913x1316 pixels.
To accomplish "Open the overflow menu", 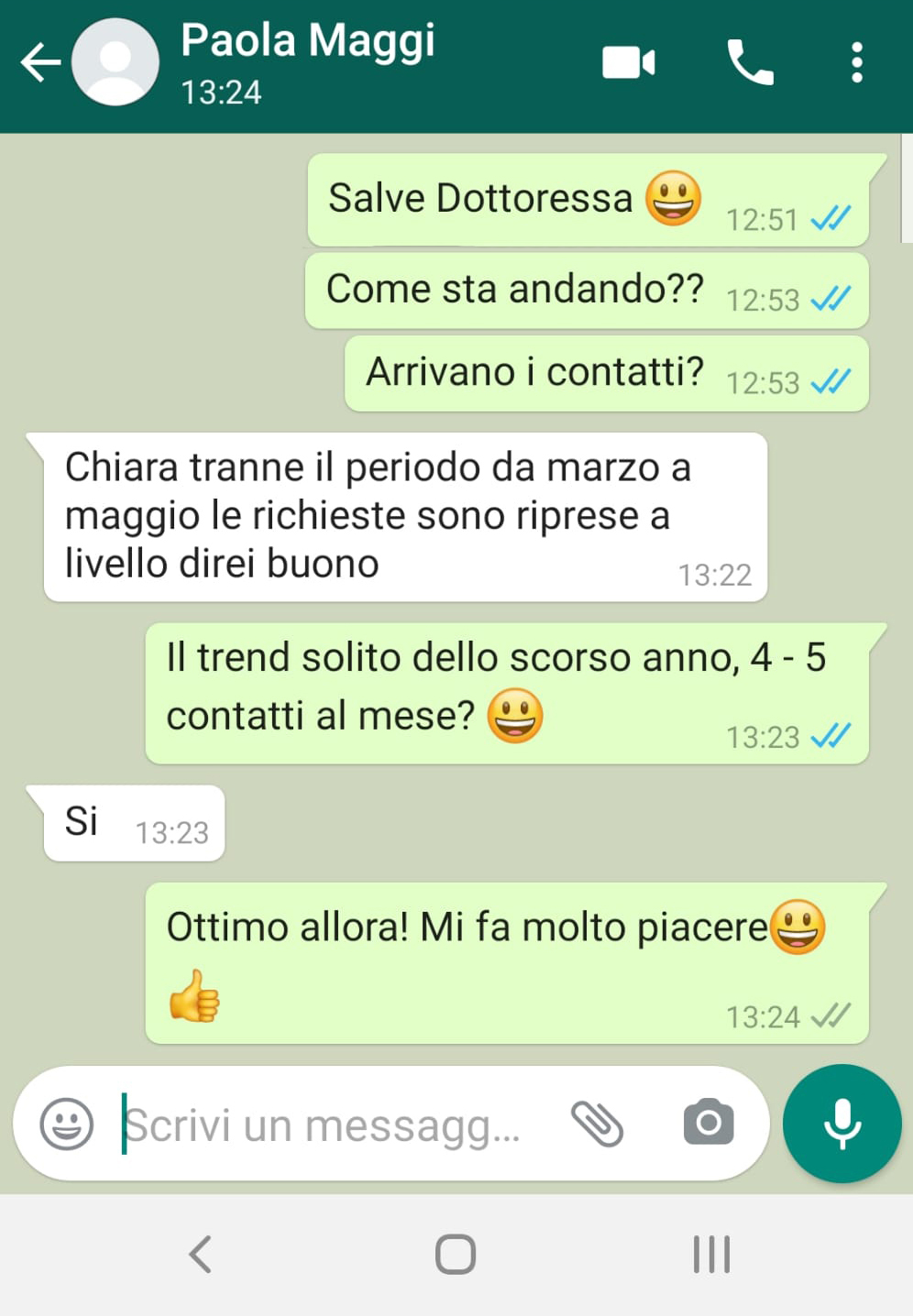I will (x=856, y=63).
